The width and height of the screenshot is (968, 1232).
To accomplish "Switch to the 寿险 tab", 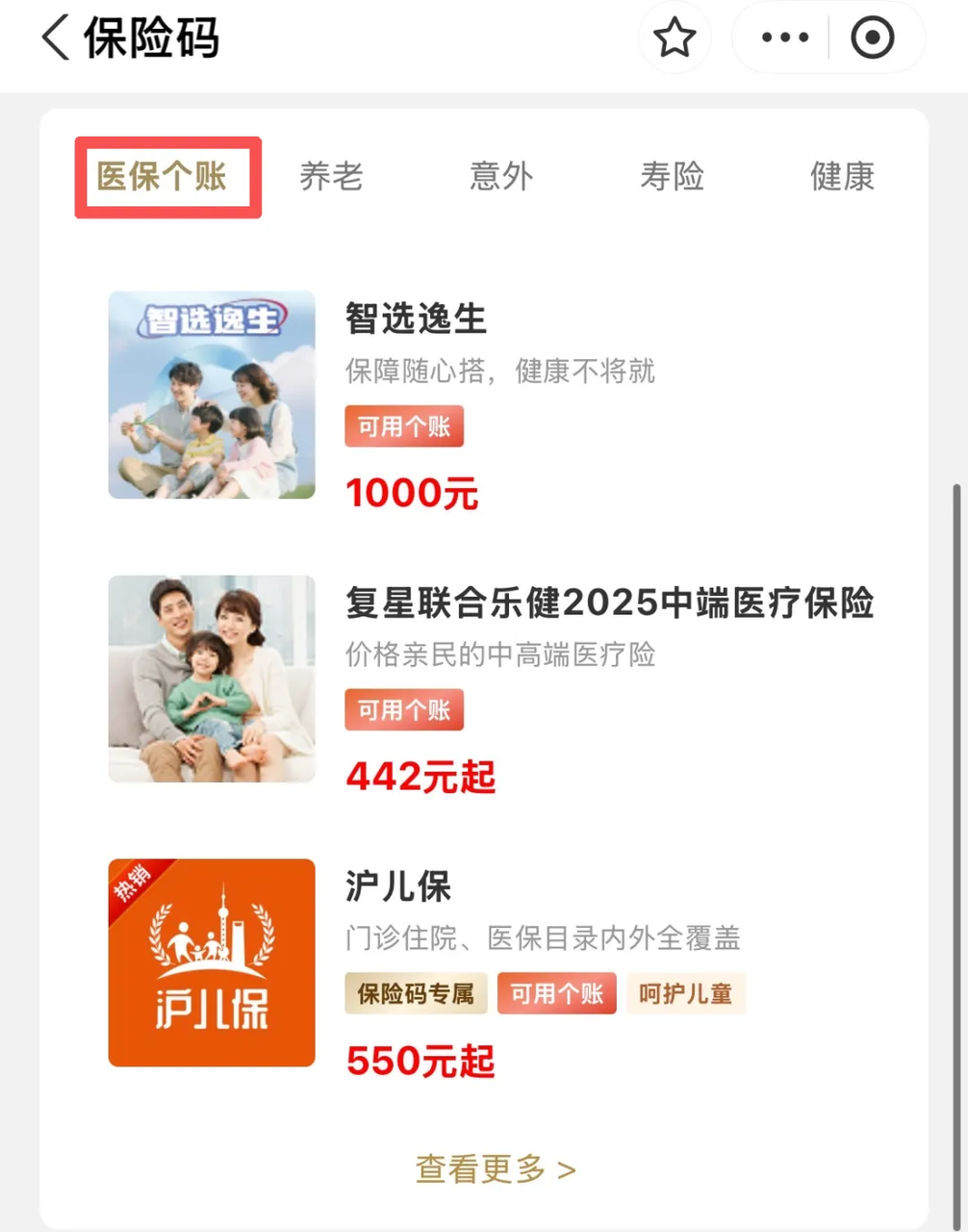I will [672, 177].
